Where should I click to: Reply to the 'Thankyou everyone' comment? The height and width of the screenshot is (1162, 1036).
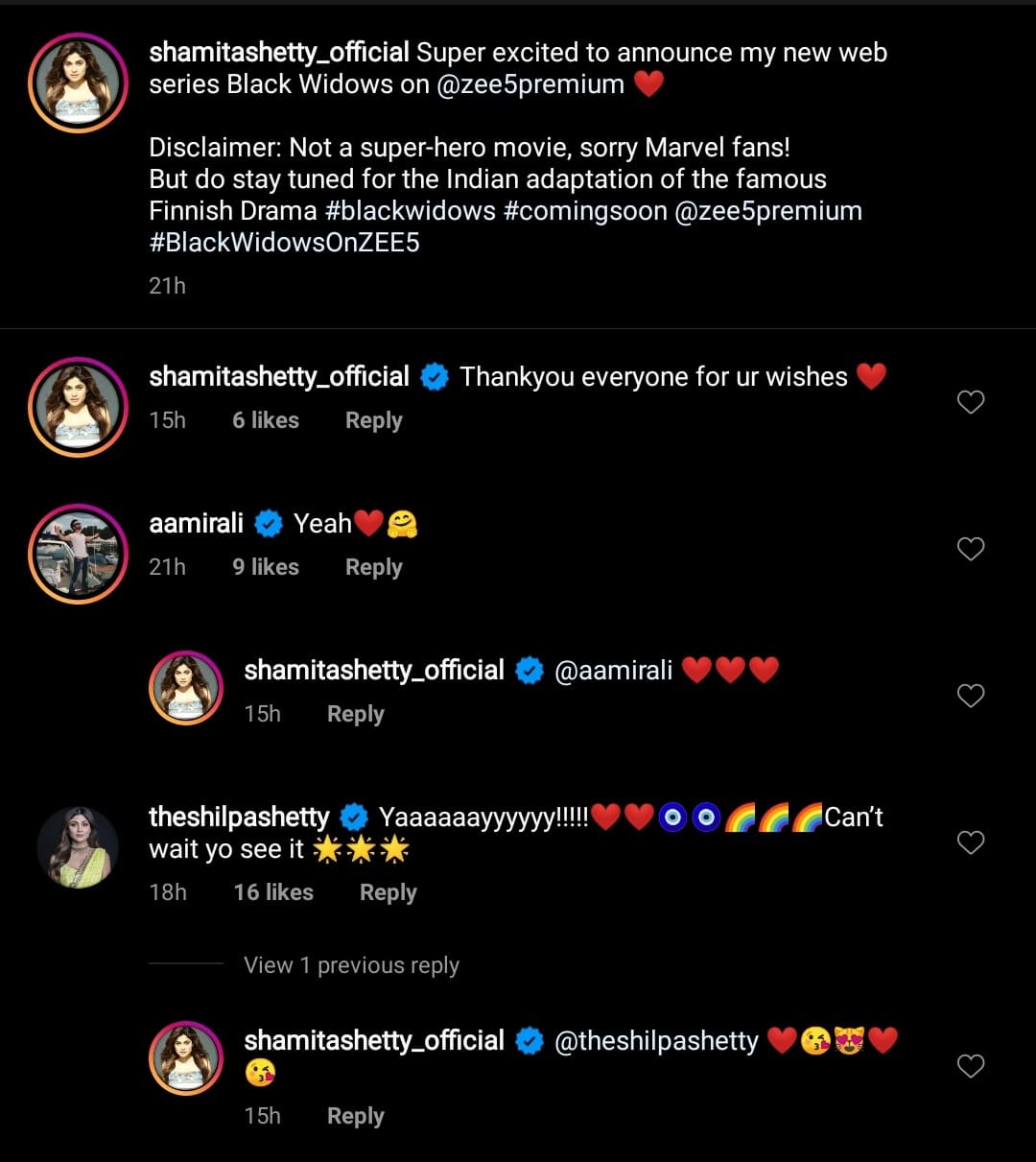[373, 420]
